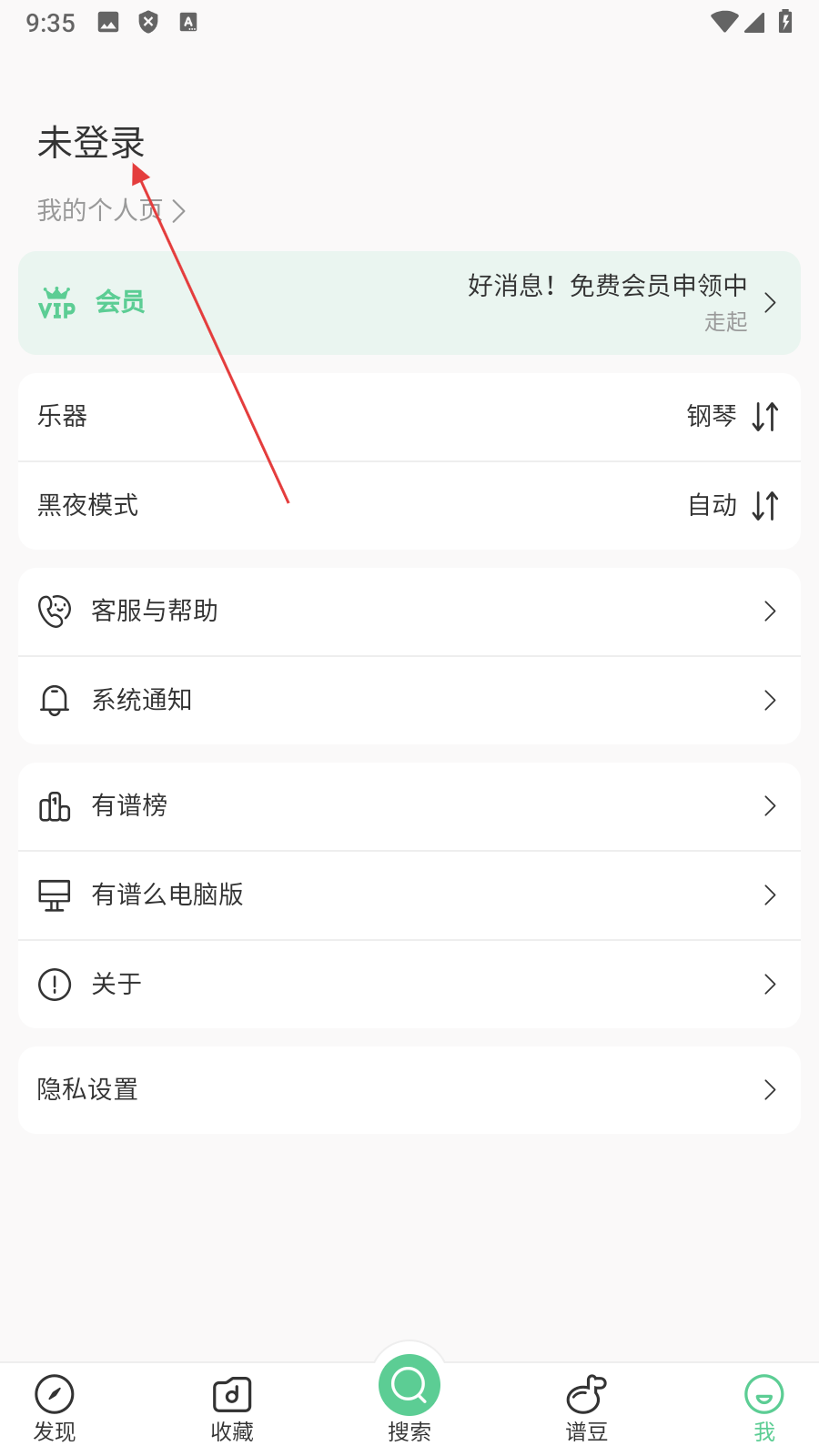Switch to the 发现 tab

pyautogui.click(x=55, y=1407)
